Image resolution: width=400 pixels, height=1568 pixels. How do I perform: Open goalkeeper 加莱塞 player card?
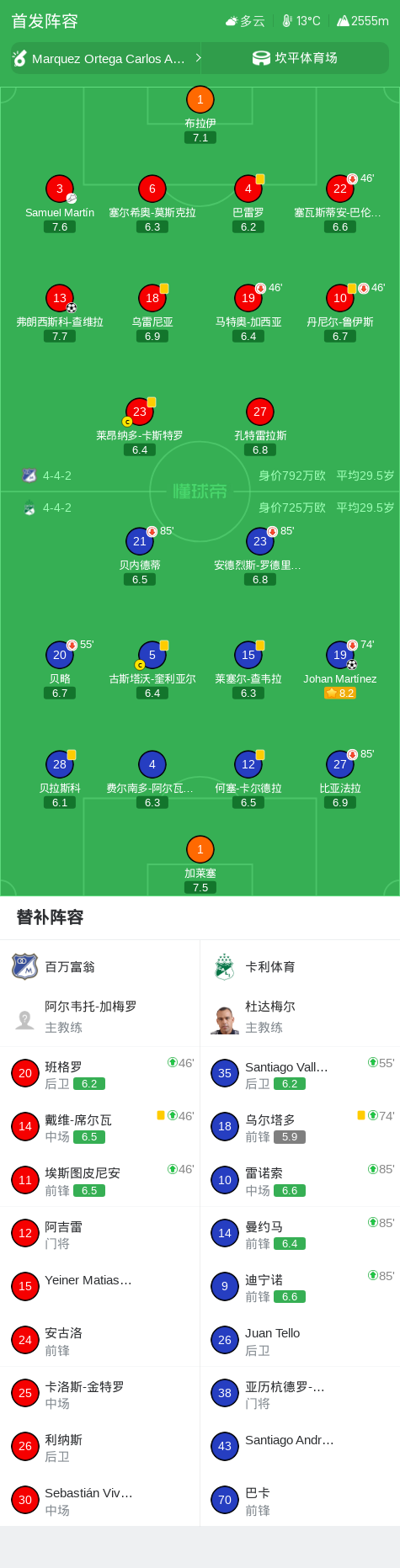[200, 864]
